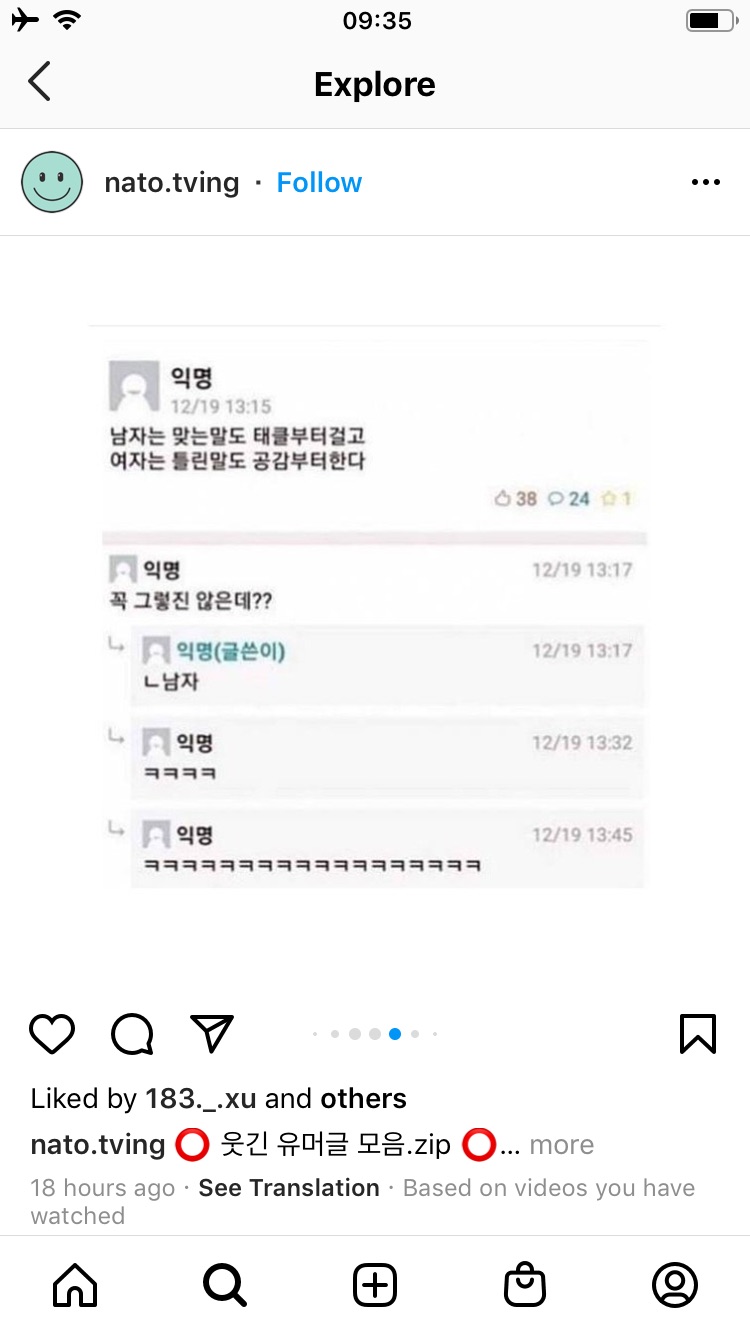Go back from the Explore post

tap(40, 82)
